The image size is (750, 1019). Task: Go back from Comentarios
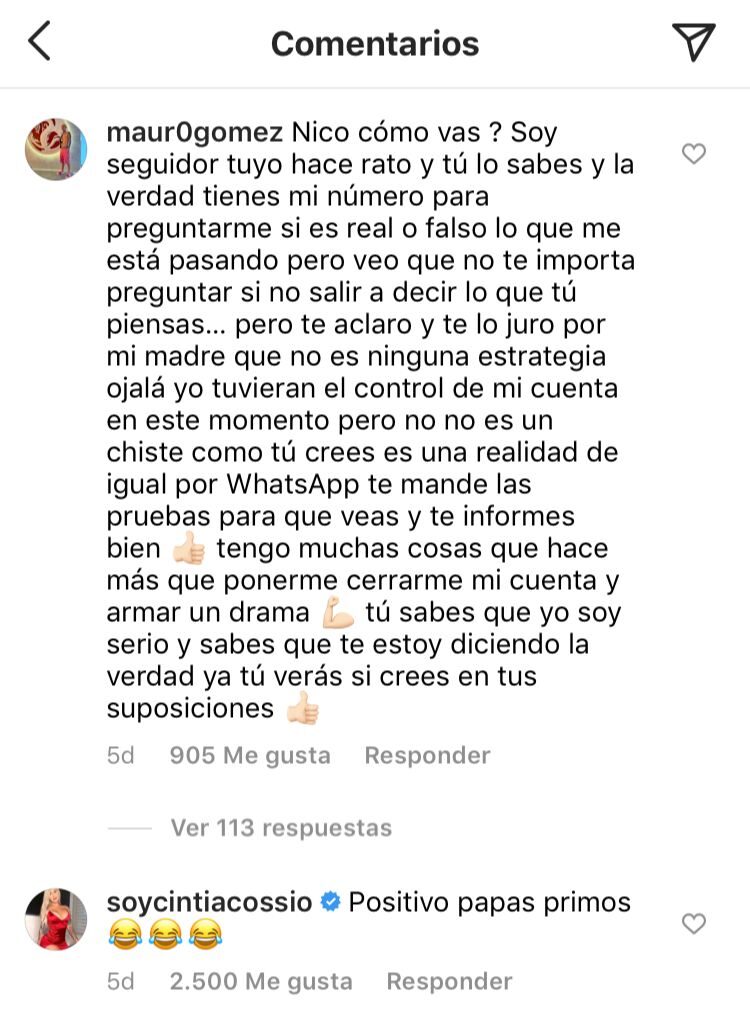[x=40, y=42]
